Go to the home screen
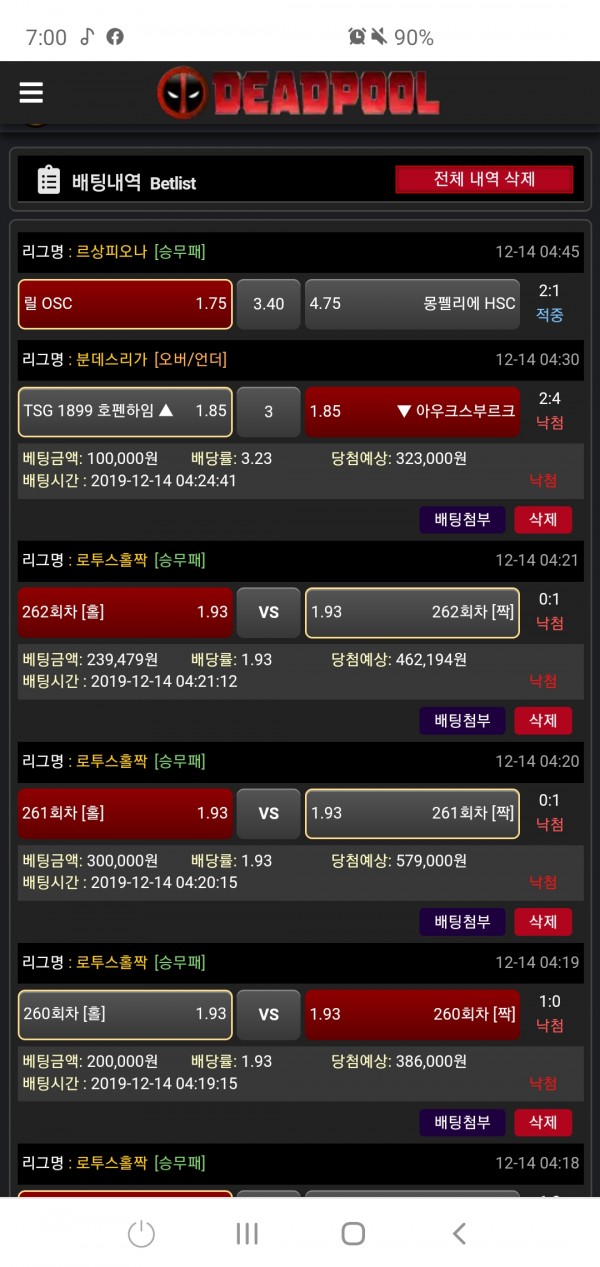The image size is (600, 1267). tap(353, 1234)
